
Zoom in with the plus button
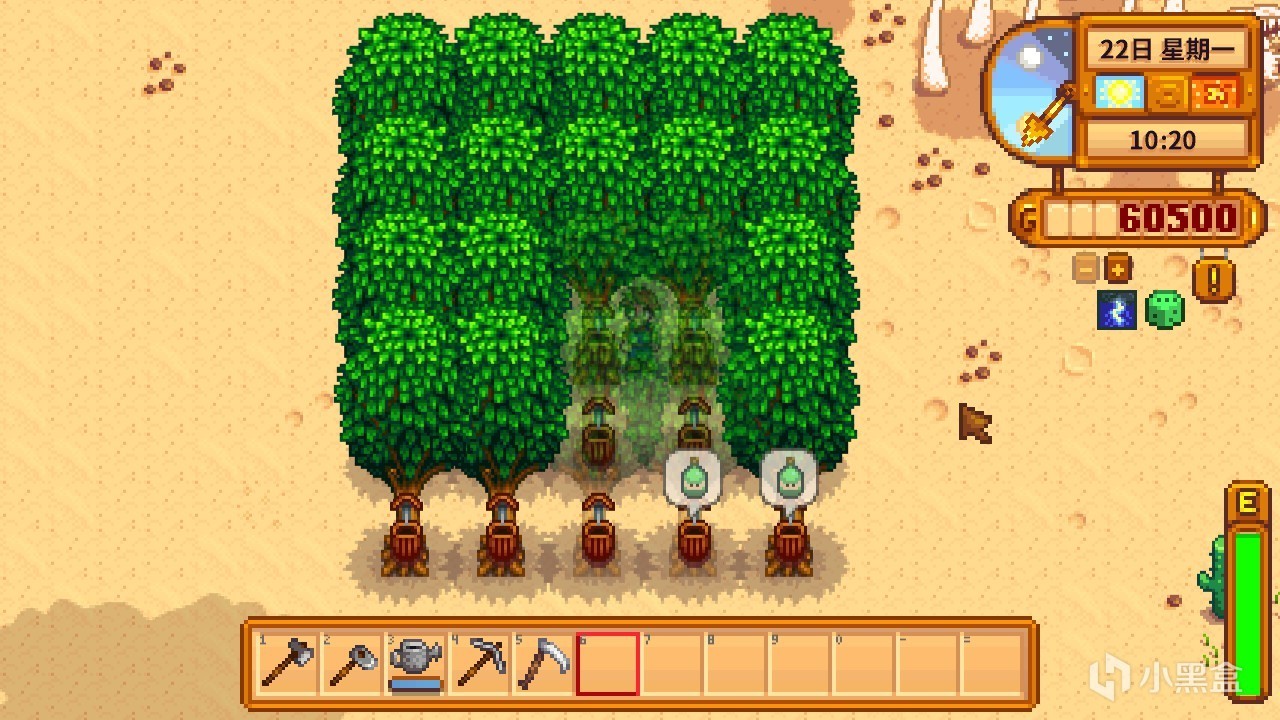(1118, 268)
